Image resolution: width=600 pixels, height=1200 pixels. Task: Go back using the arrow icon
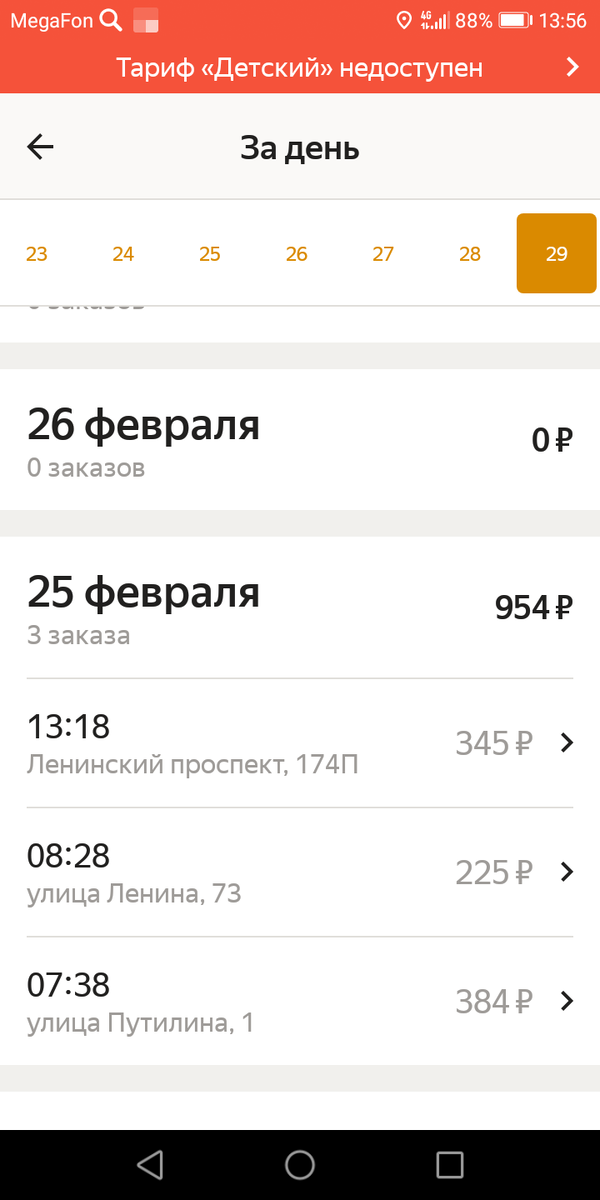[x=40, y=148]
